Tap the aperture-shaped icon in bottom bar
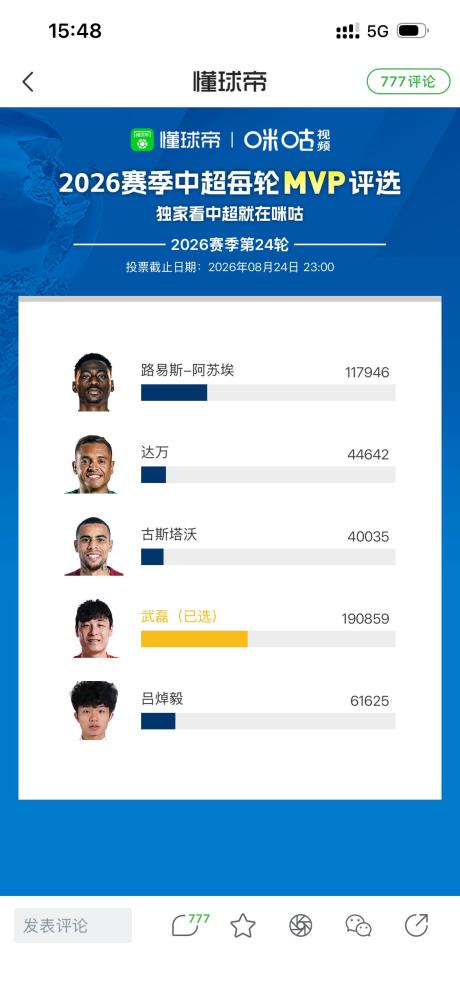Screen dimensions: 460x995 pos(301,926)
